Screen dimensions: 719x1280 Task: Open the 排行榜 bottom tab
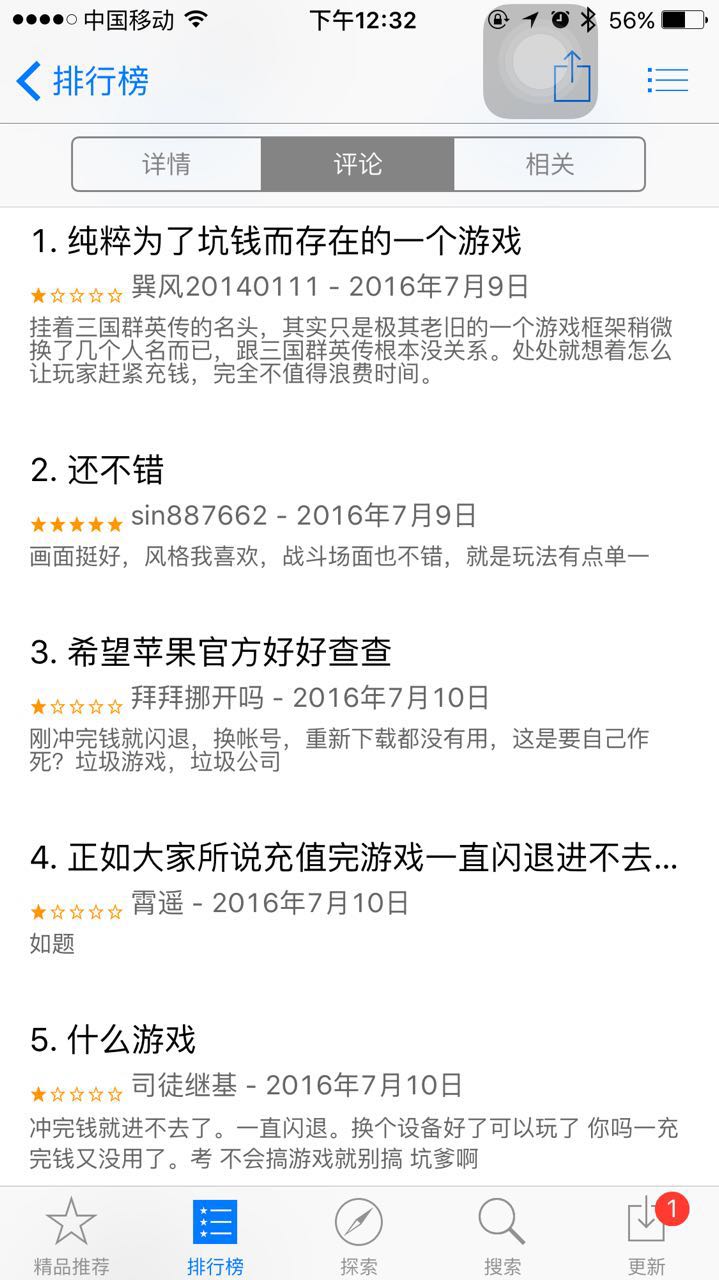tap(215, 1236)
